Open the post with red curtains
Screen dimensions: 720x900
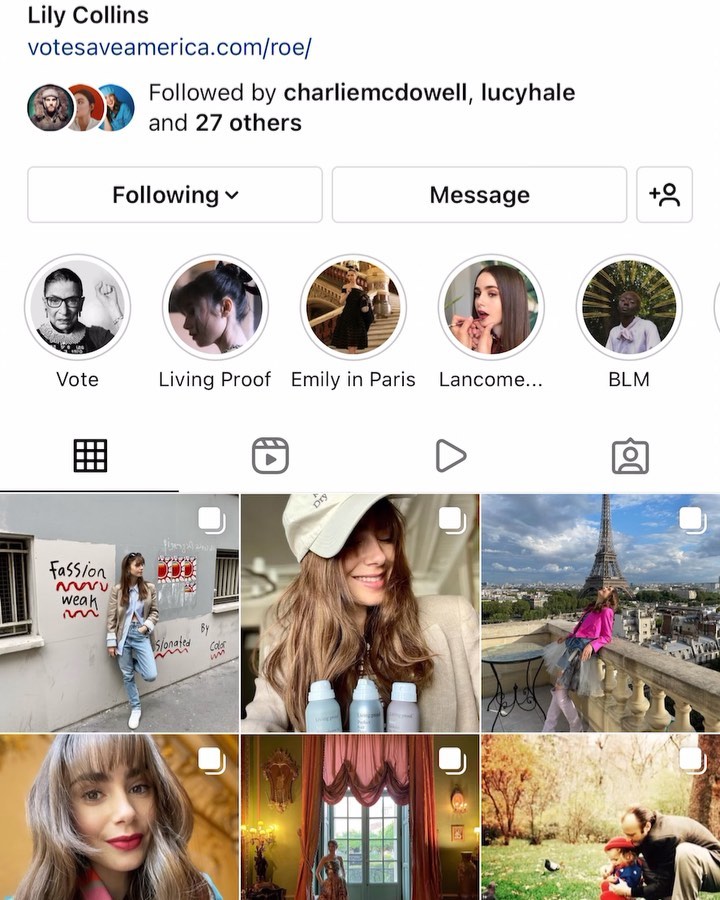point(360,818)
